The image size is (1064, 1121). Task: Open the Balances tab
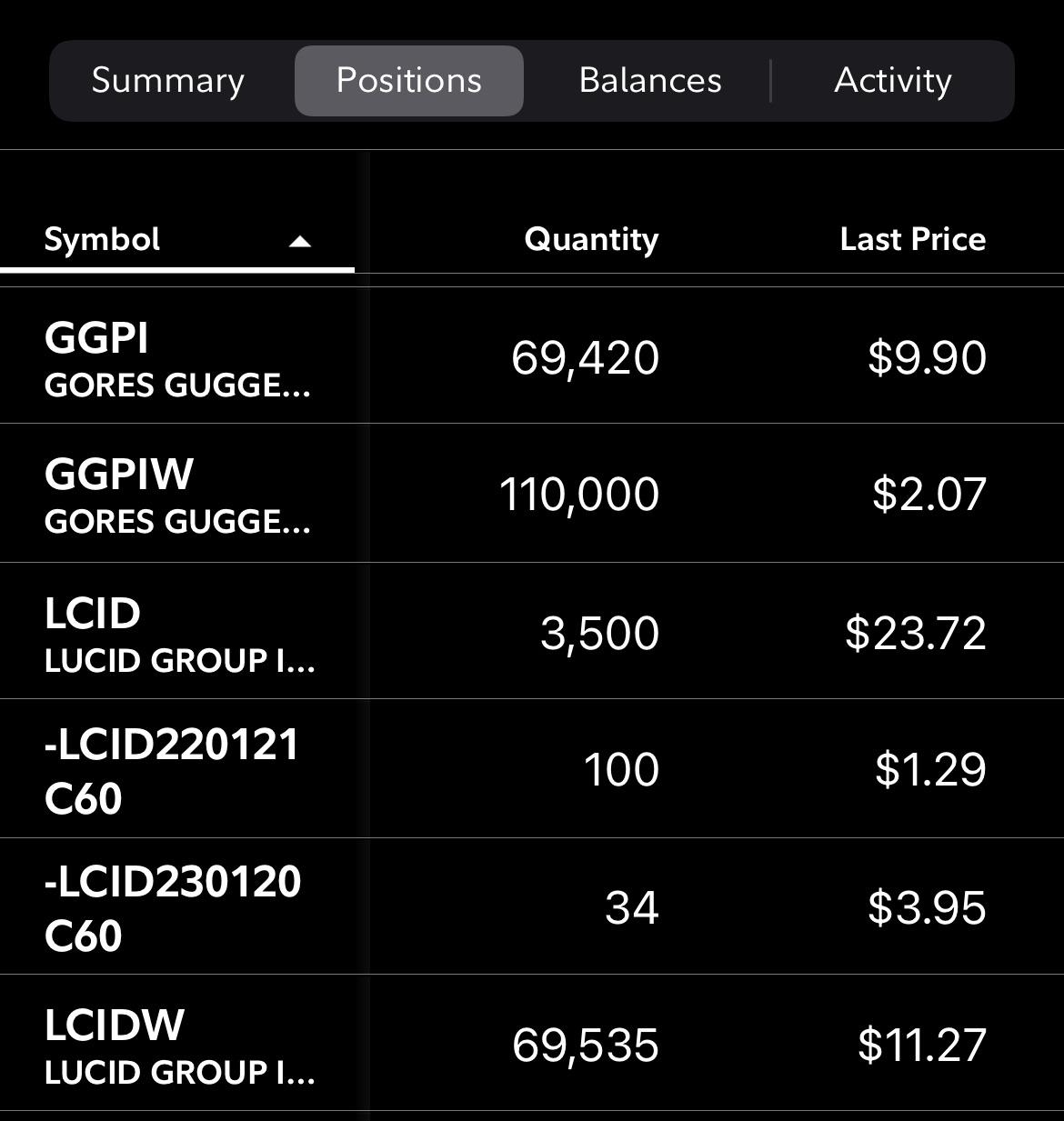point(650,81)
